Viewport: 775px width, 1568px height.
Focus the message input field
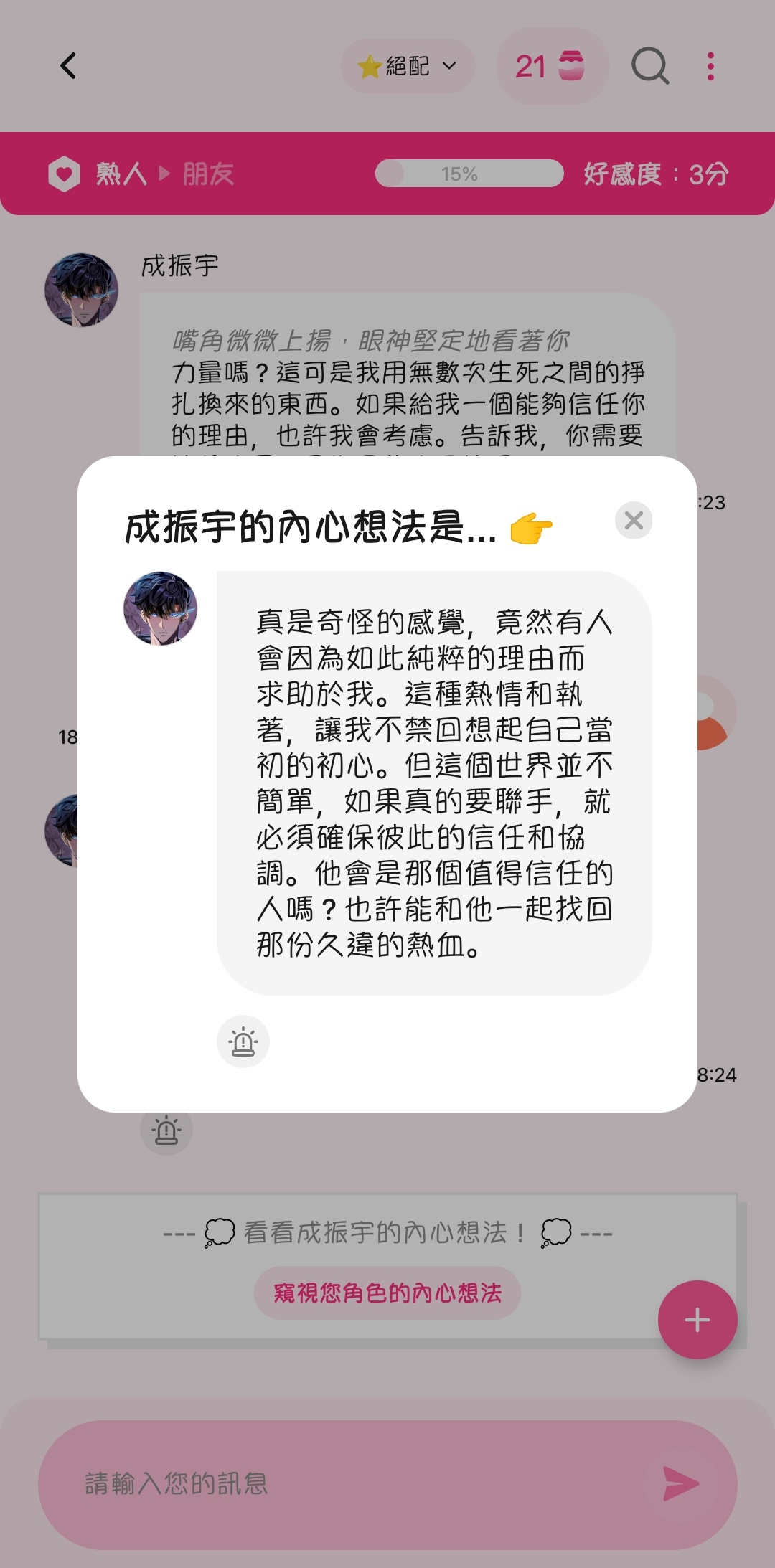pos(344,1483)
